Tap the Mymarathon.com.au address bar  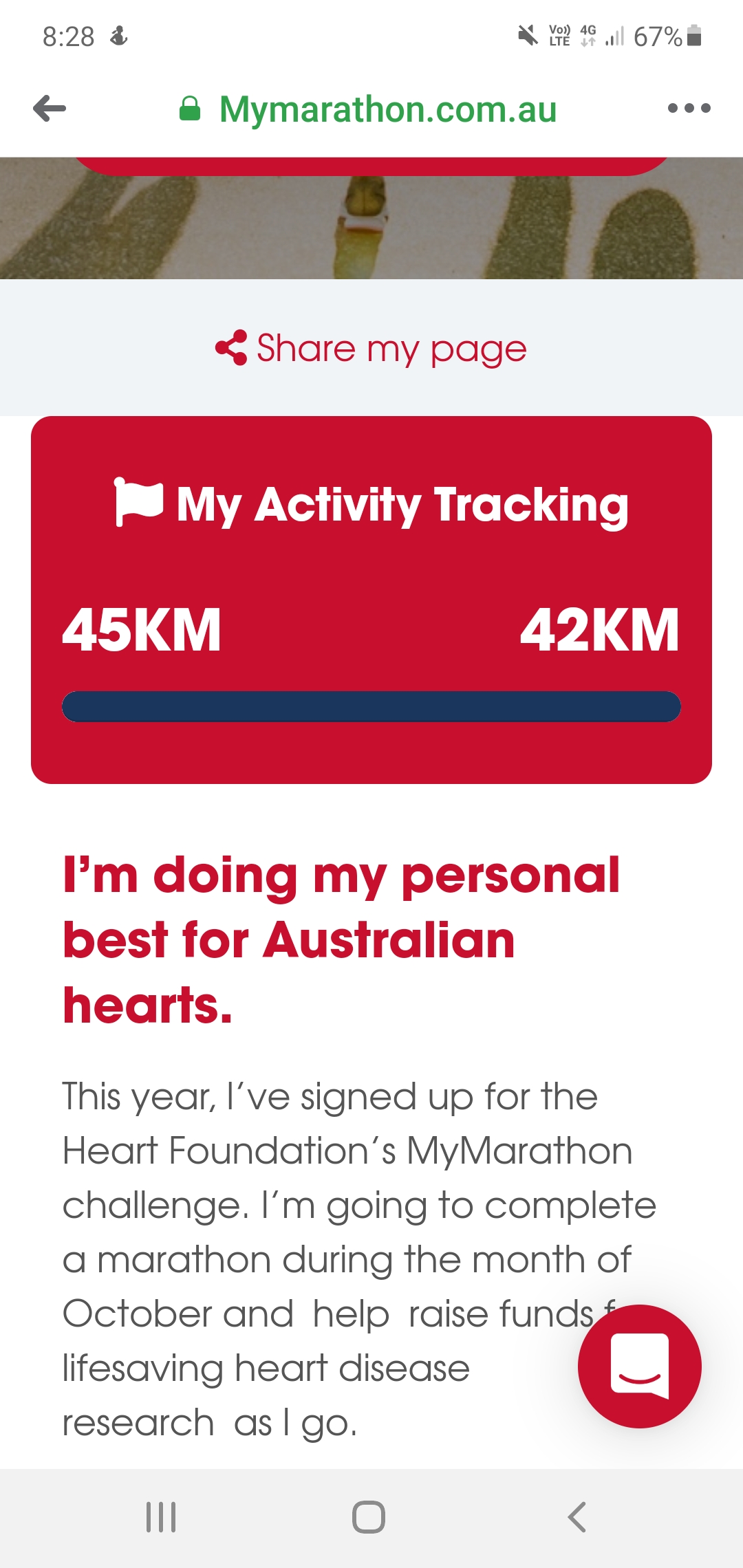coord(387,109)
